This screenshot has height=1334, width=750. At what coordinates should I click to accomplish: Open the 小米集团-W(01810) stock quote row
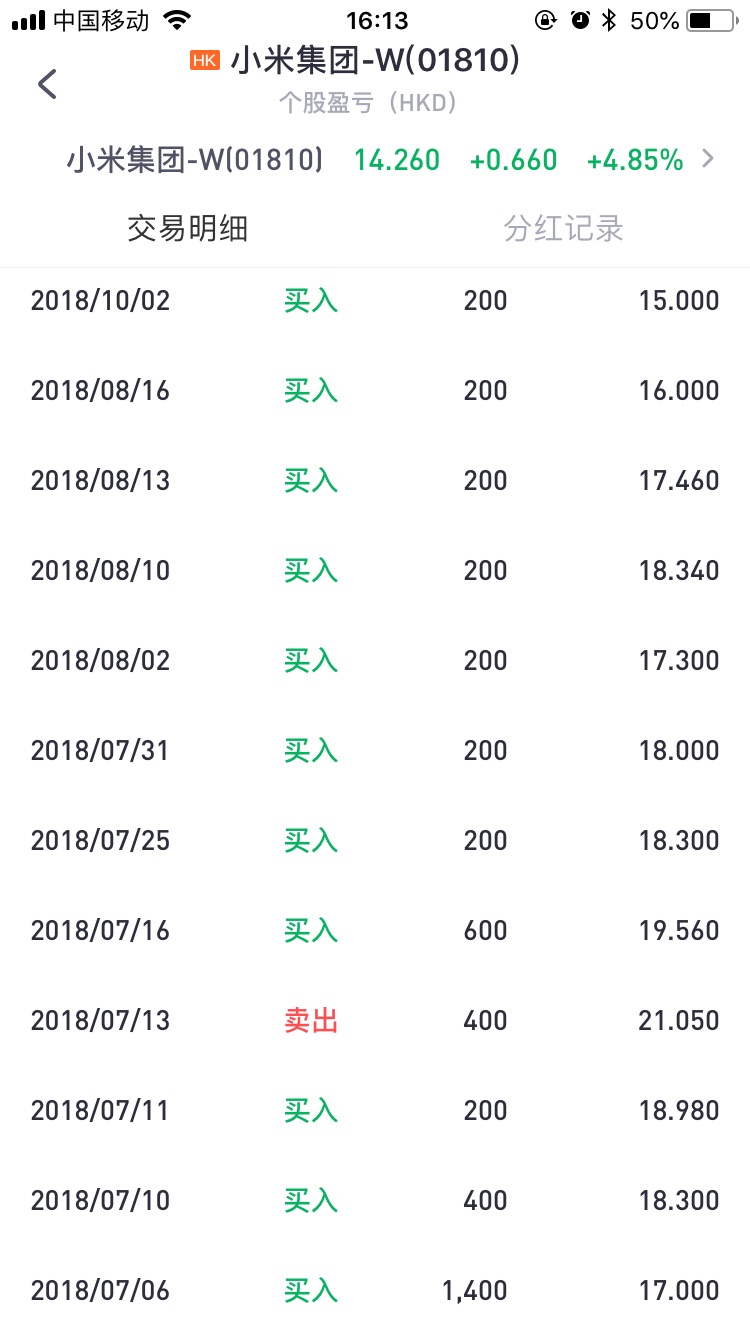click(375, 159)
